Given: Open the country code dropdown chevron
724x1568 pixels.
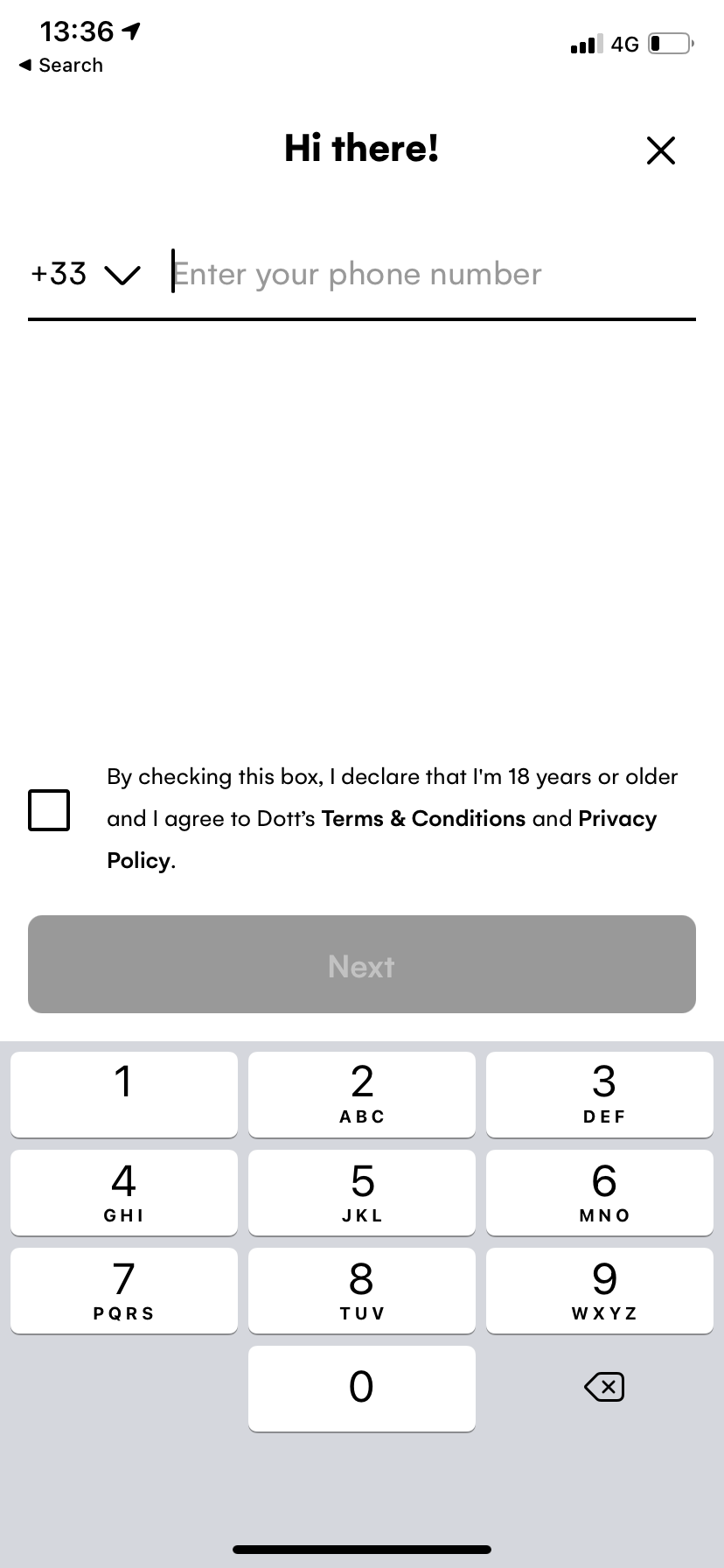Looking at the screenshot, I should 122,274.
